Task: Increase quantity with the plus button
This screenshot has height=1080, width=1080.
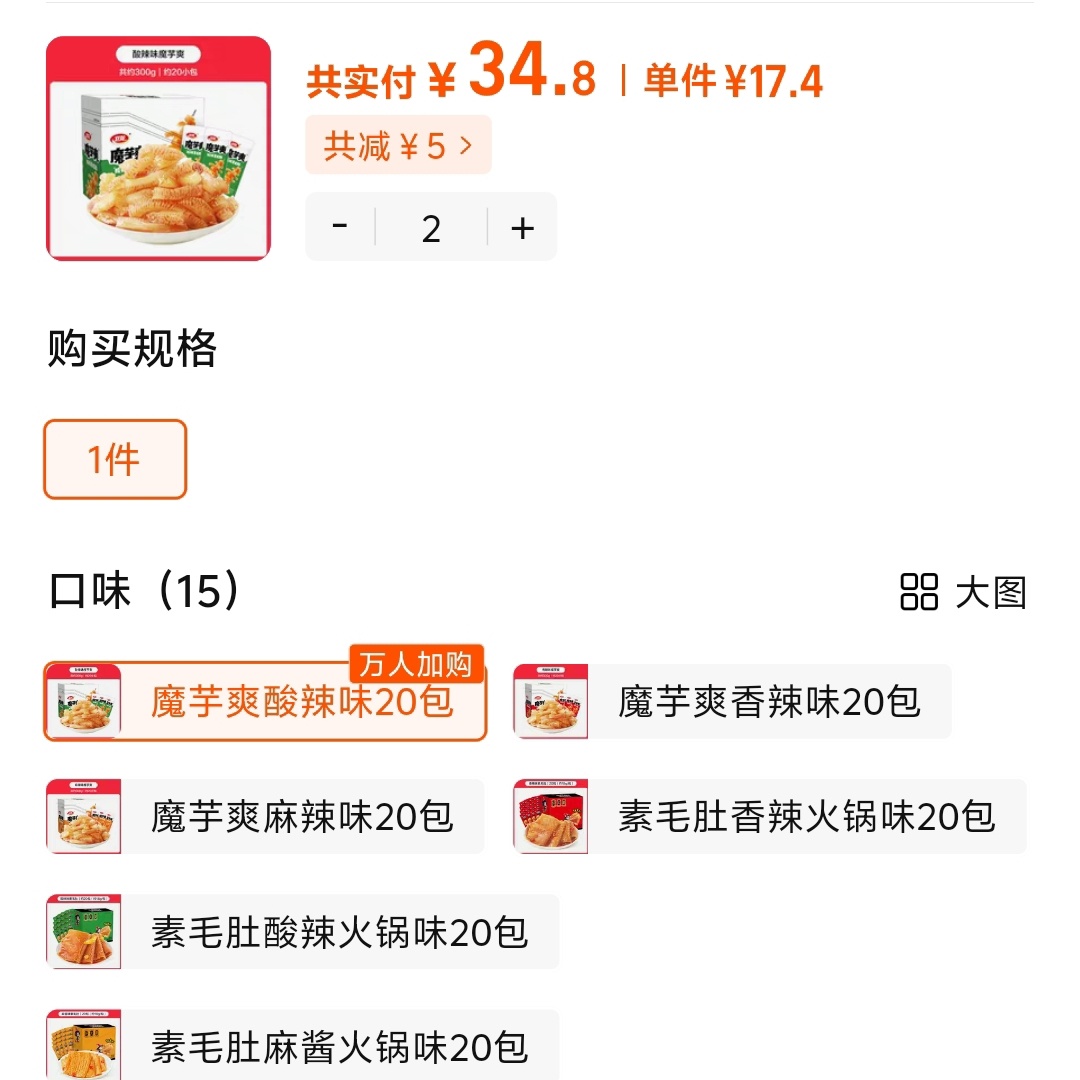Action: point(522,228)
